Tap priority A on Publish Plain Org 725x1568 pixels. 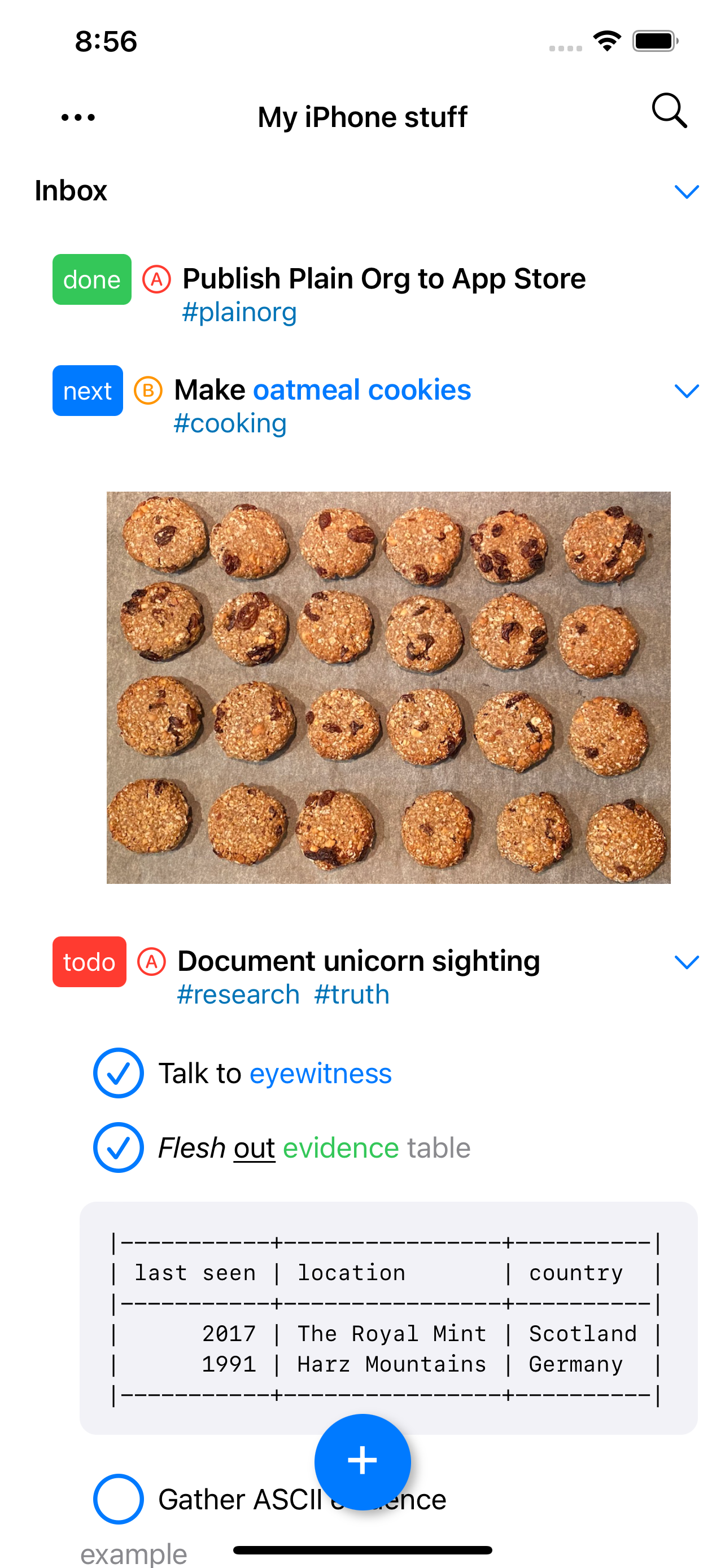tap(156, 279)
